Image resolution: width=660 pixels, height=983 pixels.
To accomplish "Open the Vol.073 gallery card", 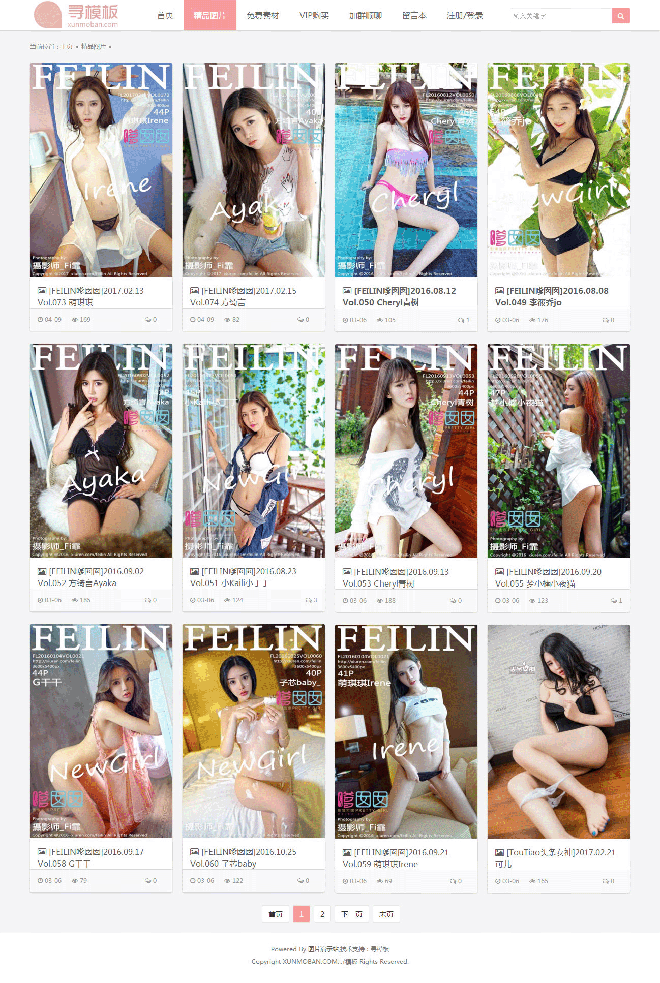I will click(101, 170).
